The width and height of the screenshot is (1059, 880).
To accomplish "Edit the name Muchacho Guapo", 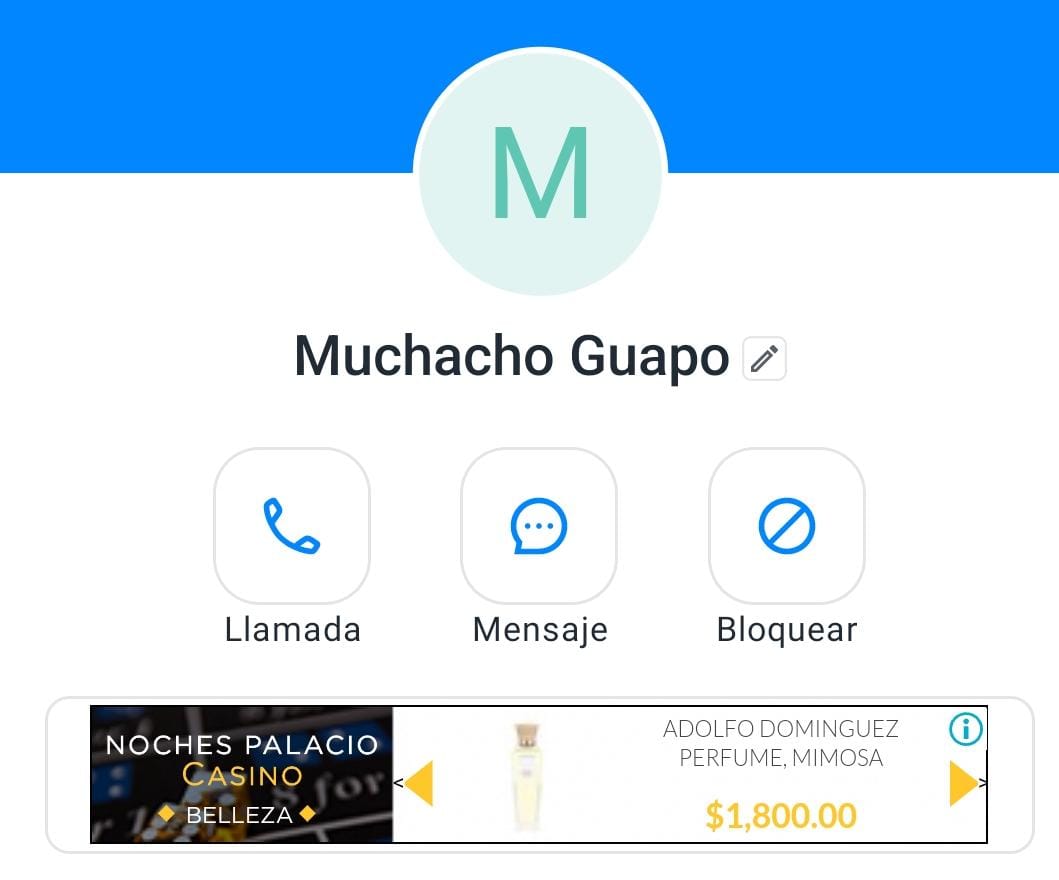I will [765, 359].
